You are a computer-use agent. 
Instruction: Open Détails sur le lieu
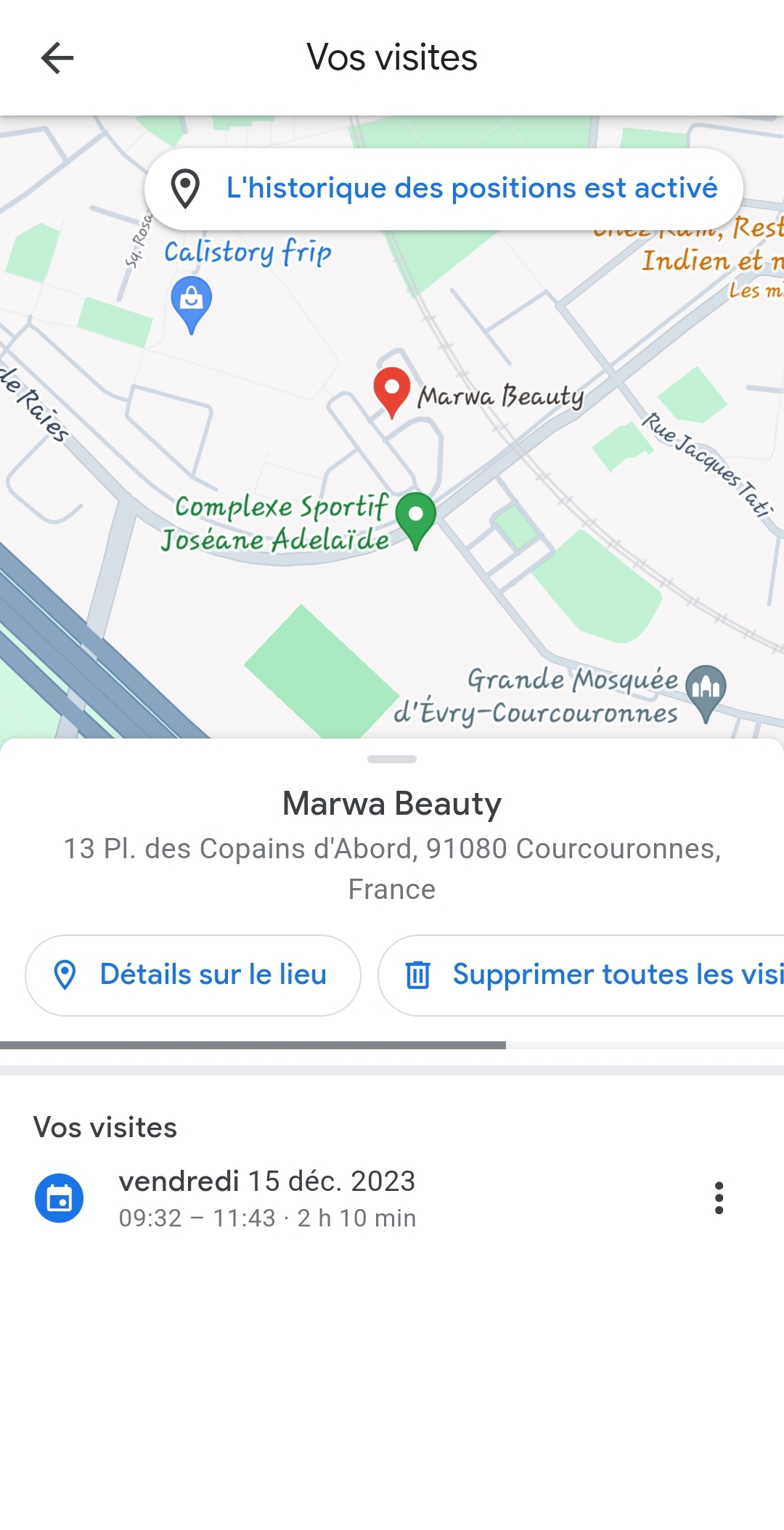point(193,974)
